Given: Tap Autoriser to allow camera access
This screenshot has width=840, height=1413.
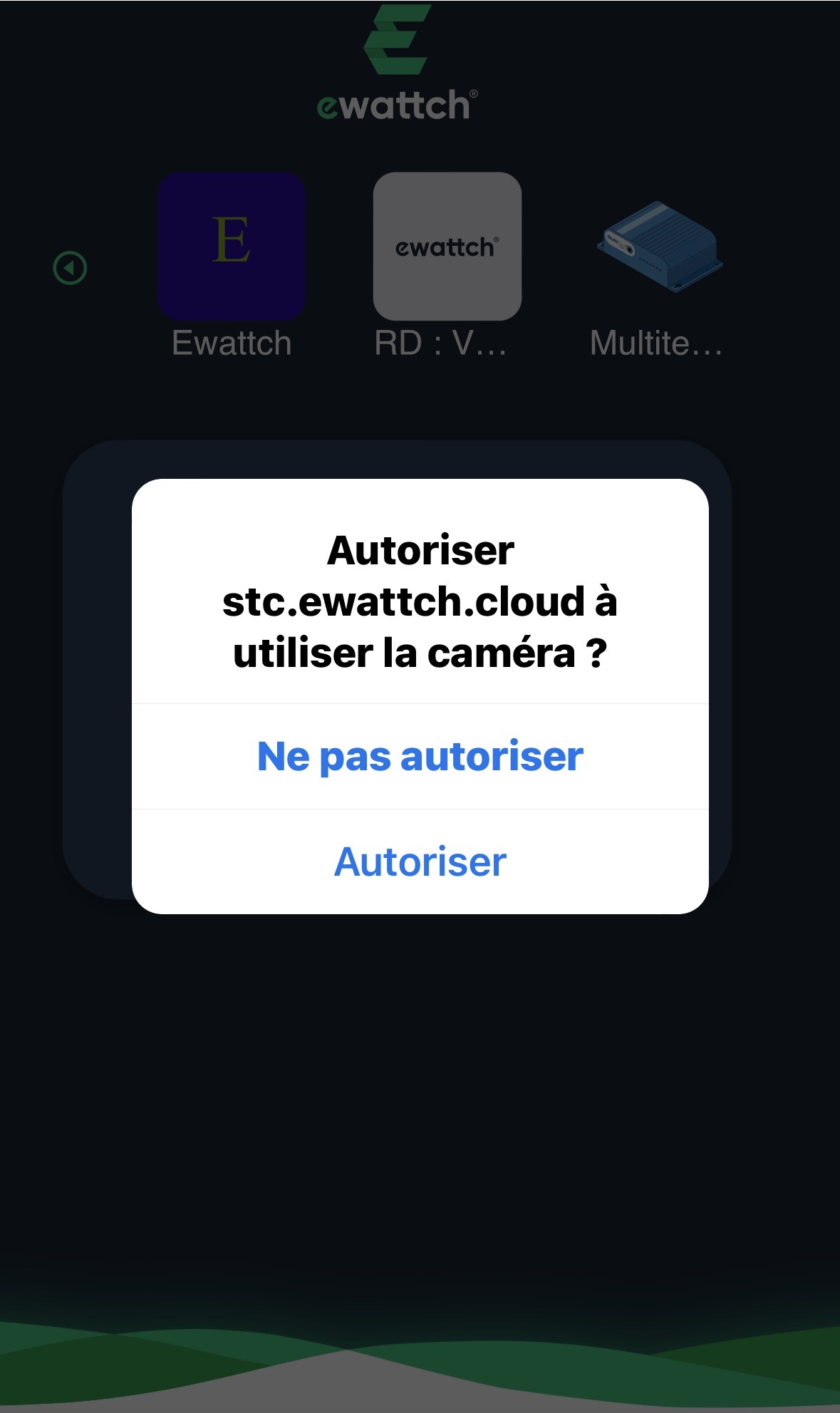Looking at the screenshot, I should click(x=420, y=861).
